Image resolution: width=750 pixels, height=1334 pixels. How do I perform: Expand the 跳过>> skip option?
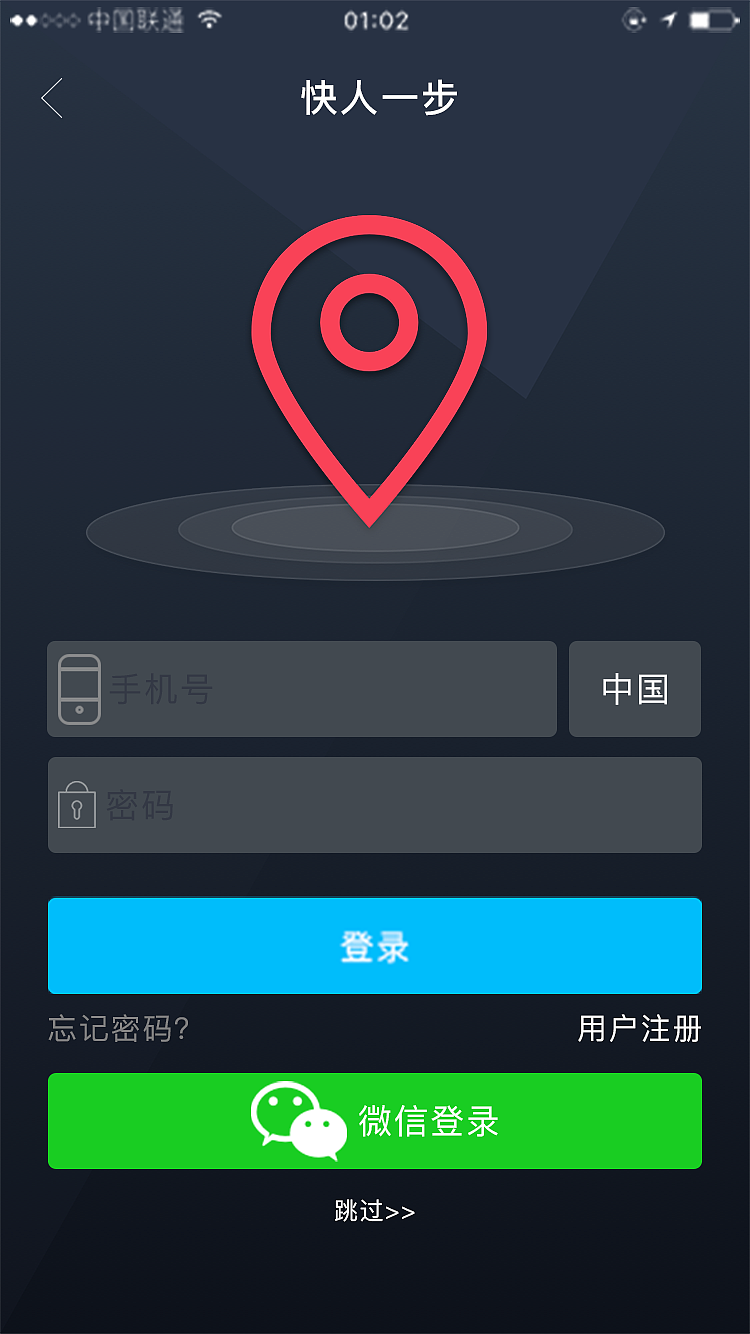(374, 1211)
